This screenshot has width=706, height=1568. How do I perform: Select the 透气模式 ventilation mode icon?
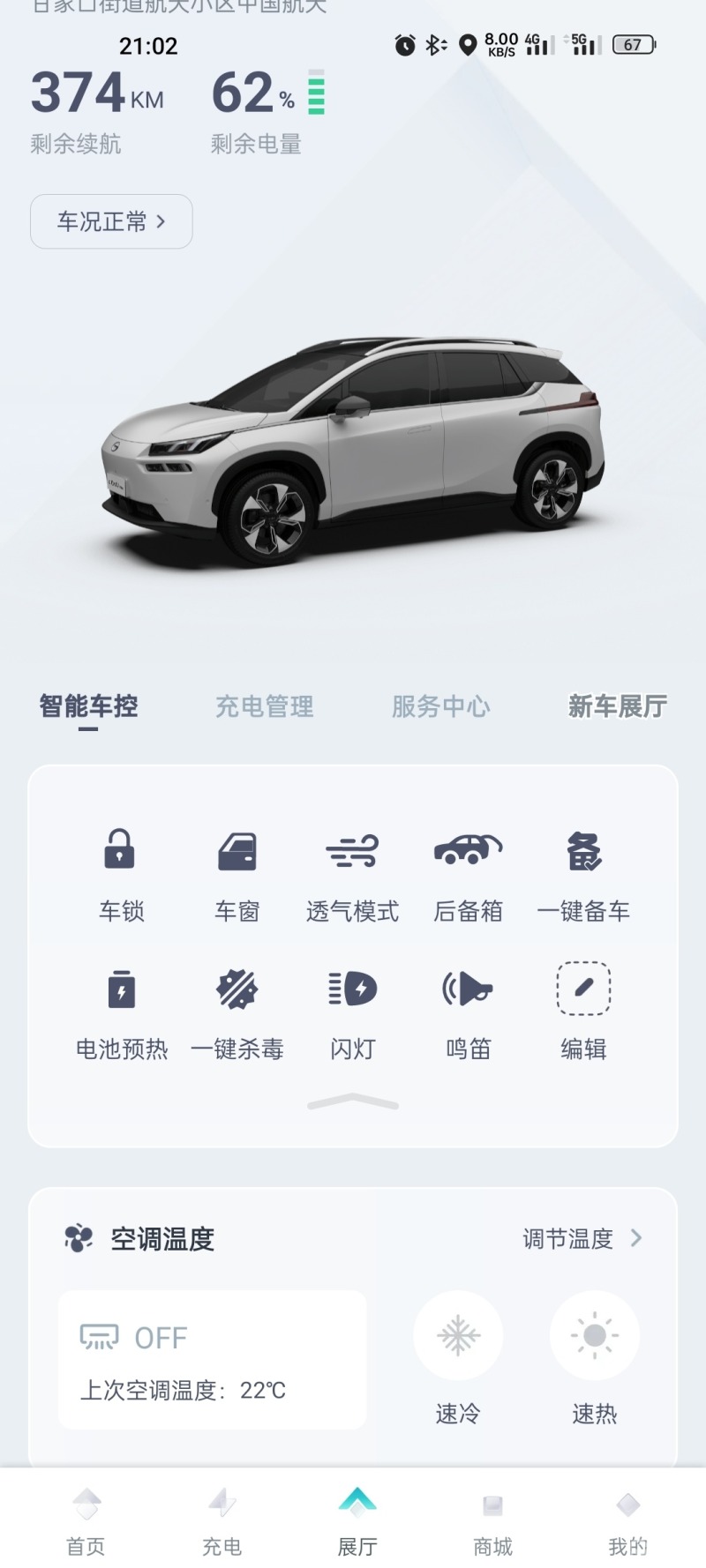tap(351, 851)
